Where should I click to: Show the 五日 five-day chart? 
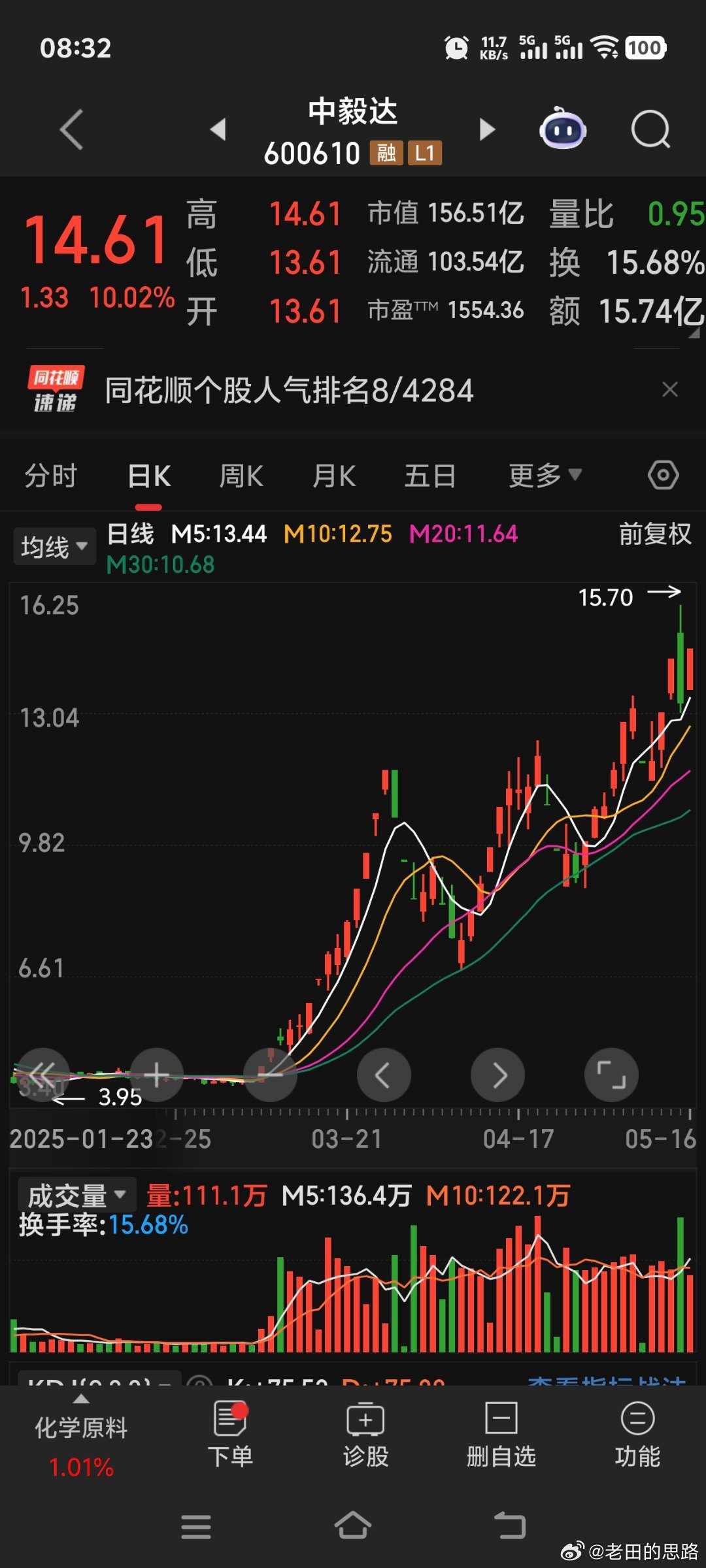click(429, 476)
